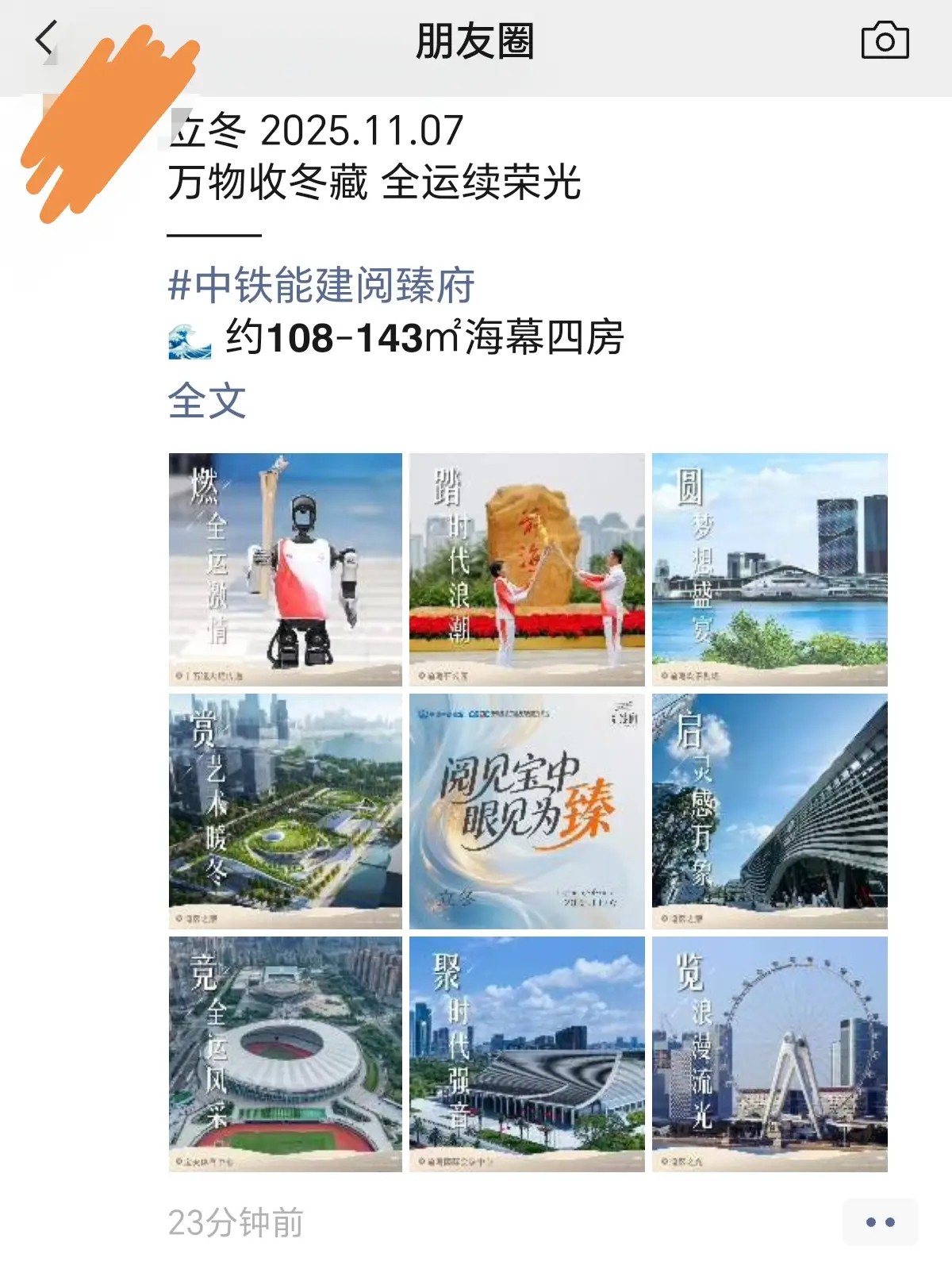The image size is (952, 1273).
Task: Open the #中铁能建阅臻府 hashtag link
Action: (321, 285)
